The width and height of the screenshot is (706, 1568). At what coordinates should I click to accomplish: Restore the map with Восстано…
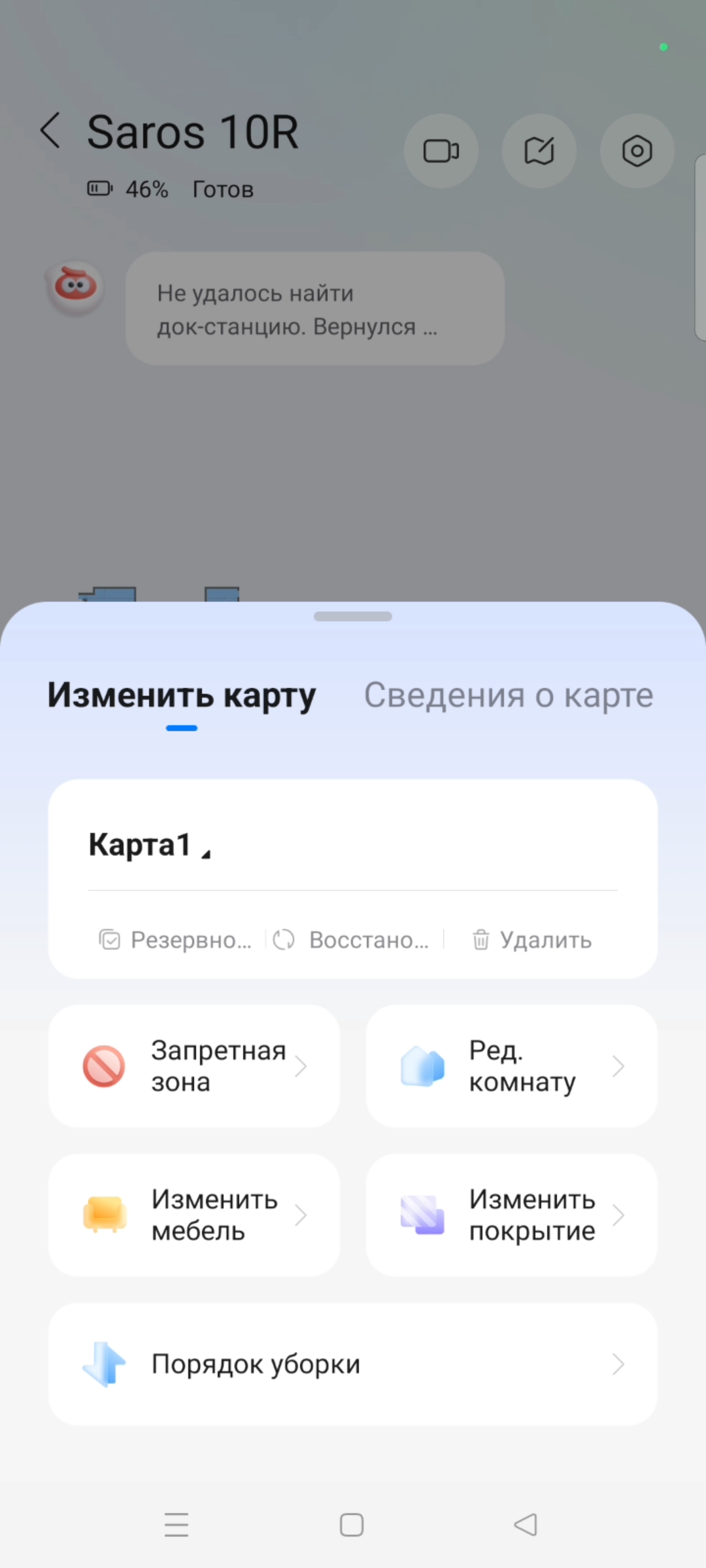point(351,940)
